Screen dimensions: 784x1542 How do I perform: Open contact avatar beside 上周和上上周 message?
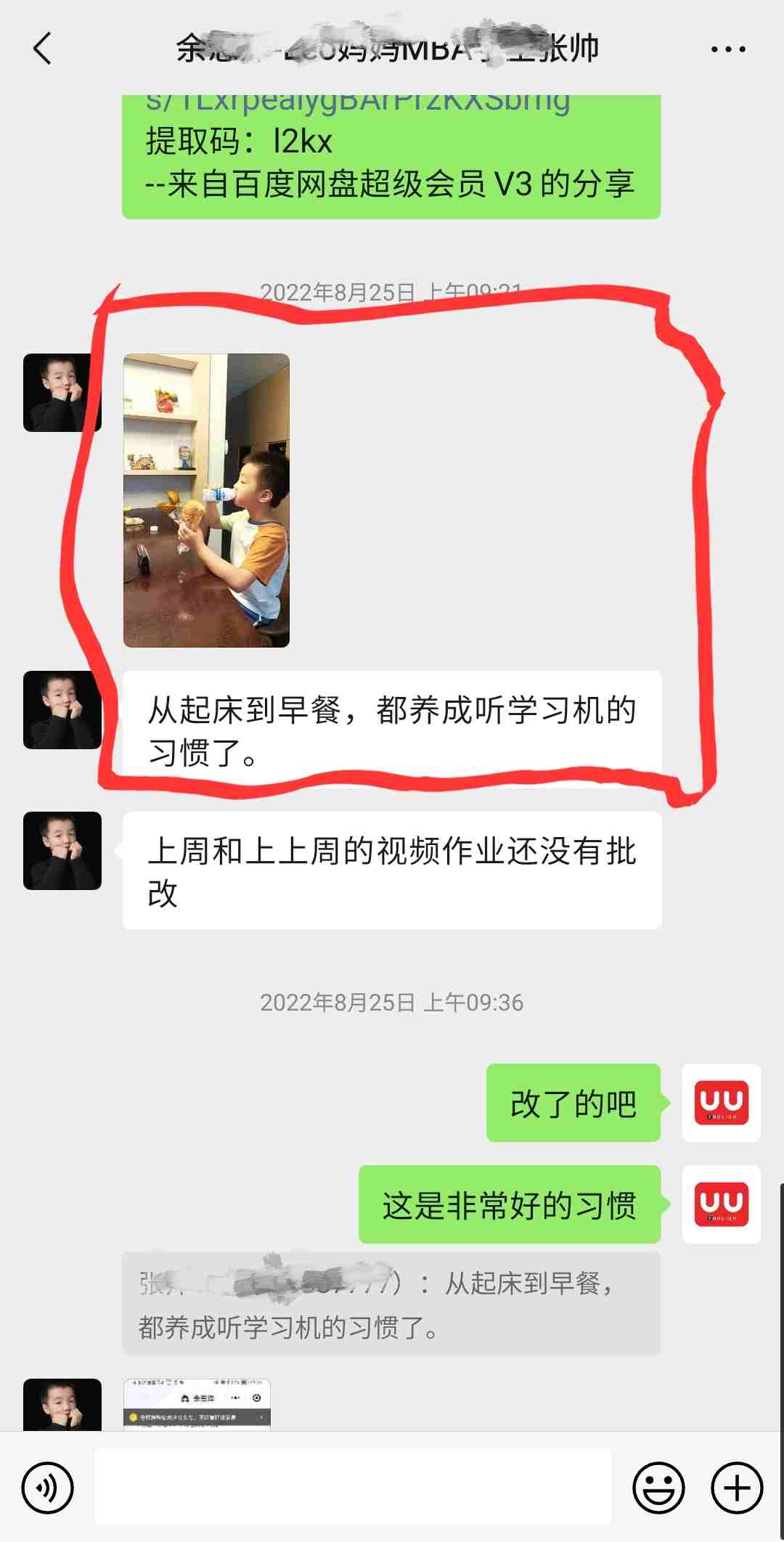[62, 851]
